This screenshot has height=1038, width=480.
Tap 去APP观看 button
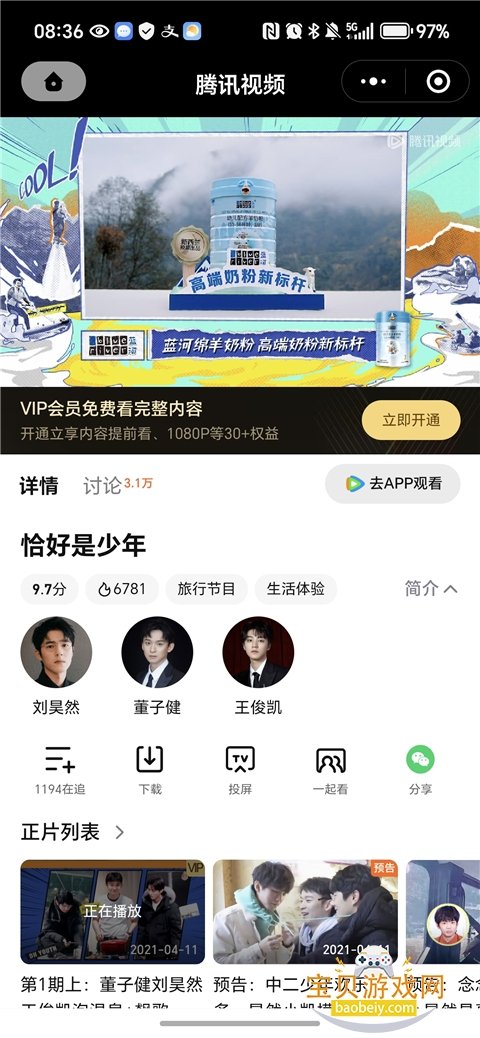coord(393,484)
